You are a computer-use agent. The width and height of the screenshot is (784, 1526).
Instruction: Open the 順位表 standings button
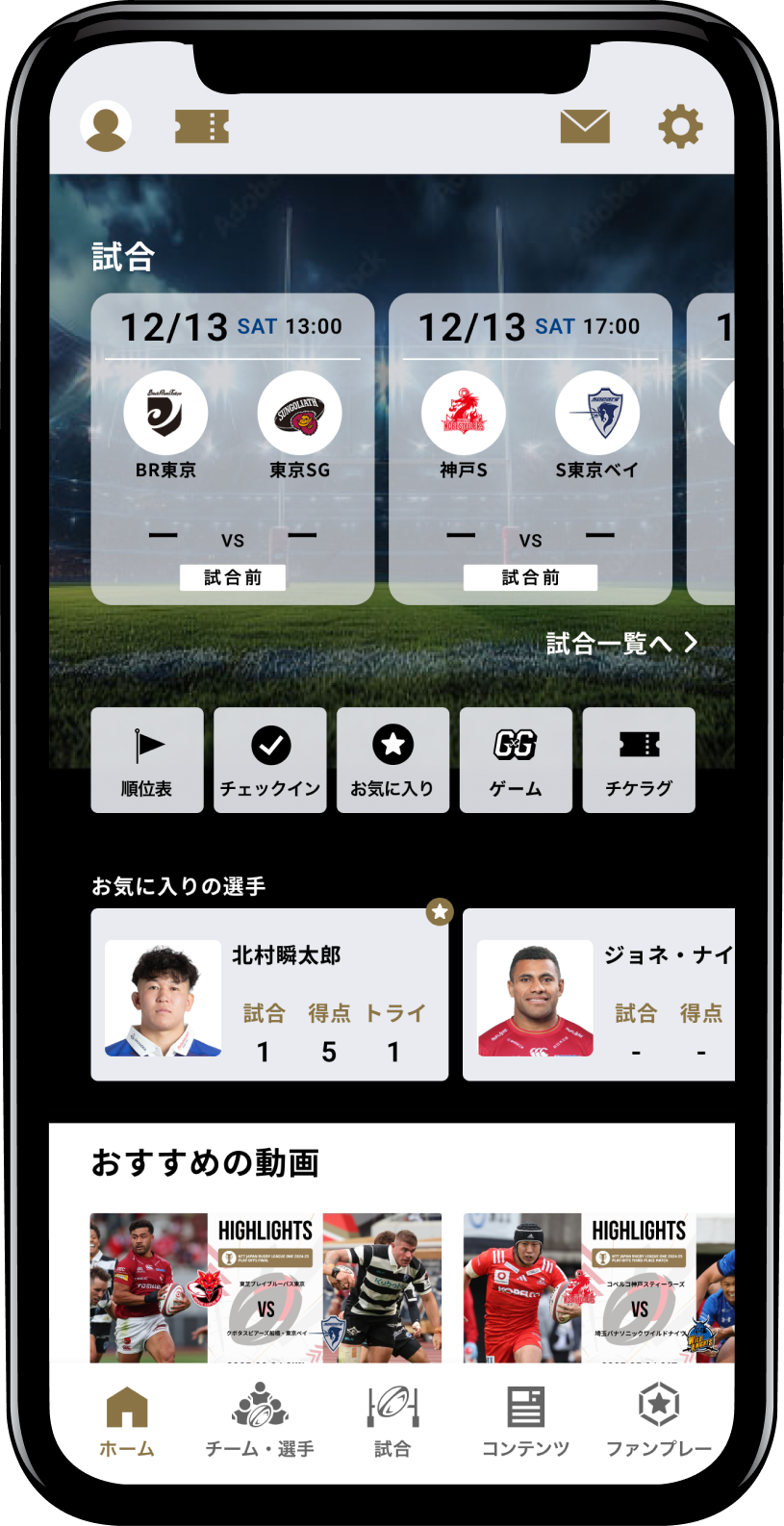click(147, 760)
